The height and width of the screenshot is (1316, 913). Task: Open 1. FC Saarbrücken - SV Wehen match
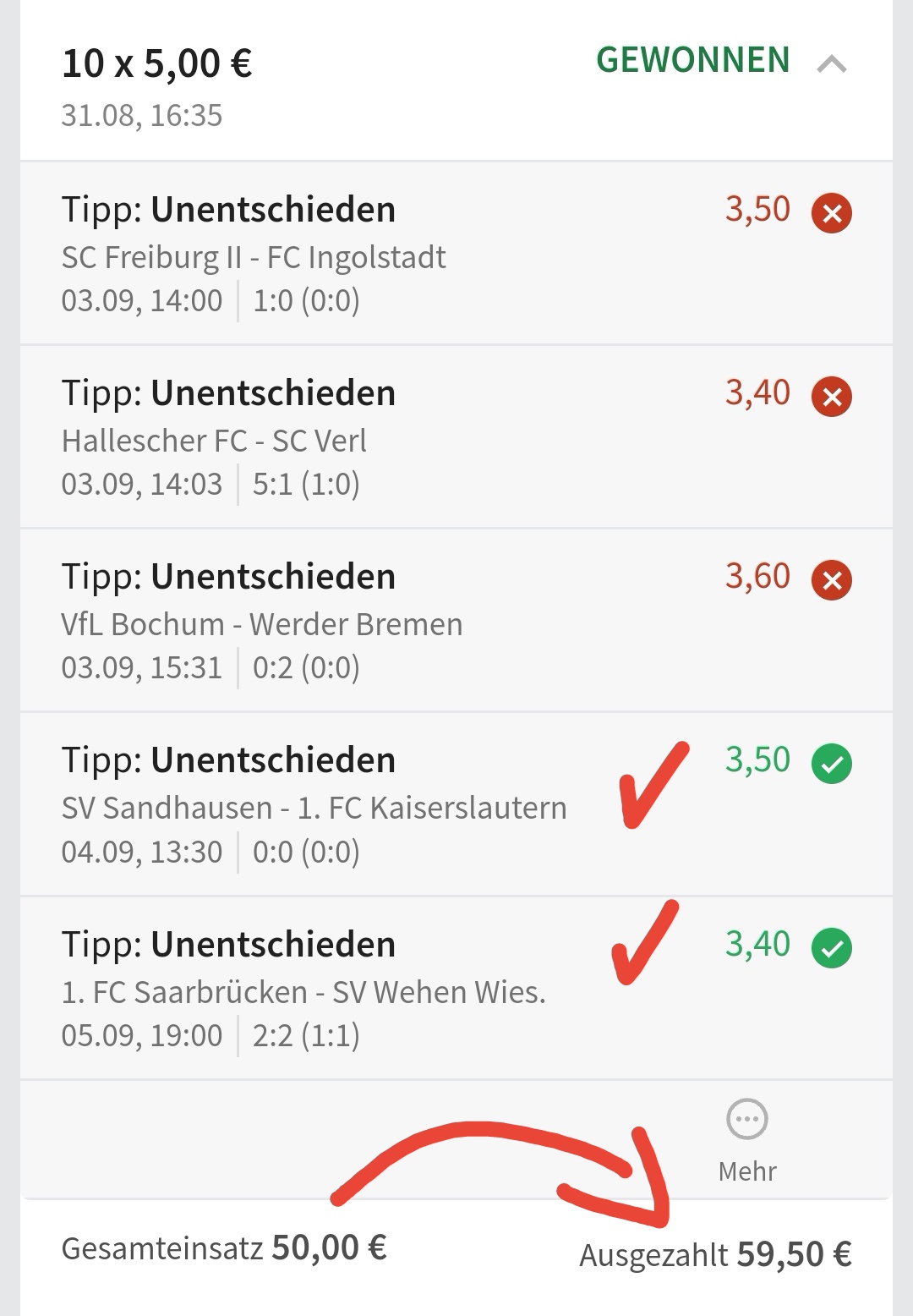click(x=303, y=991)
